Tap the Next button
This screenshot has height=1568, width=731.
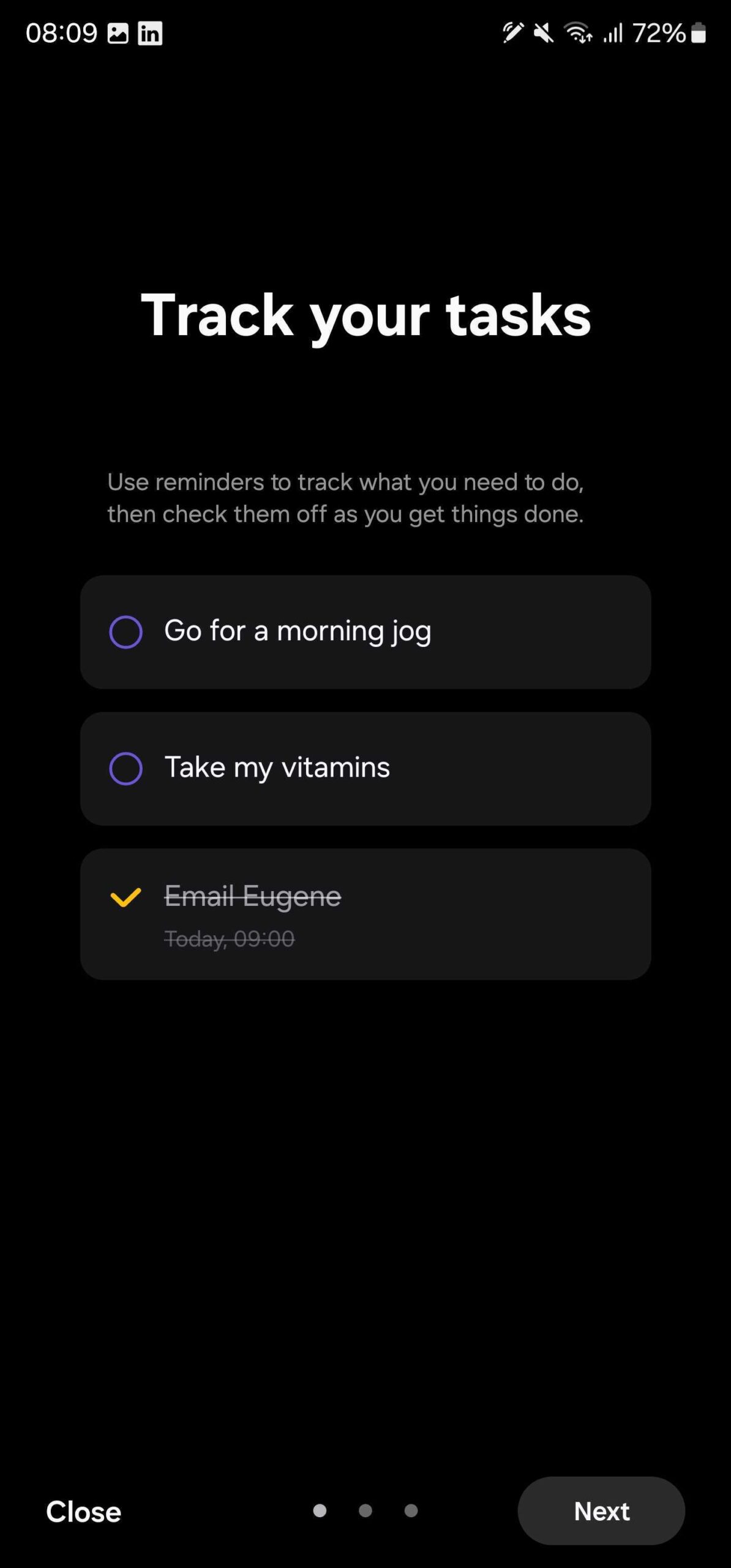[x=601, y=1510]
